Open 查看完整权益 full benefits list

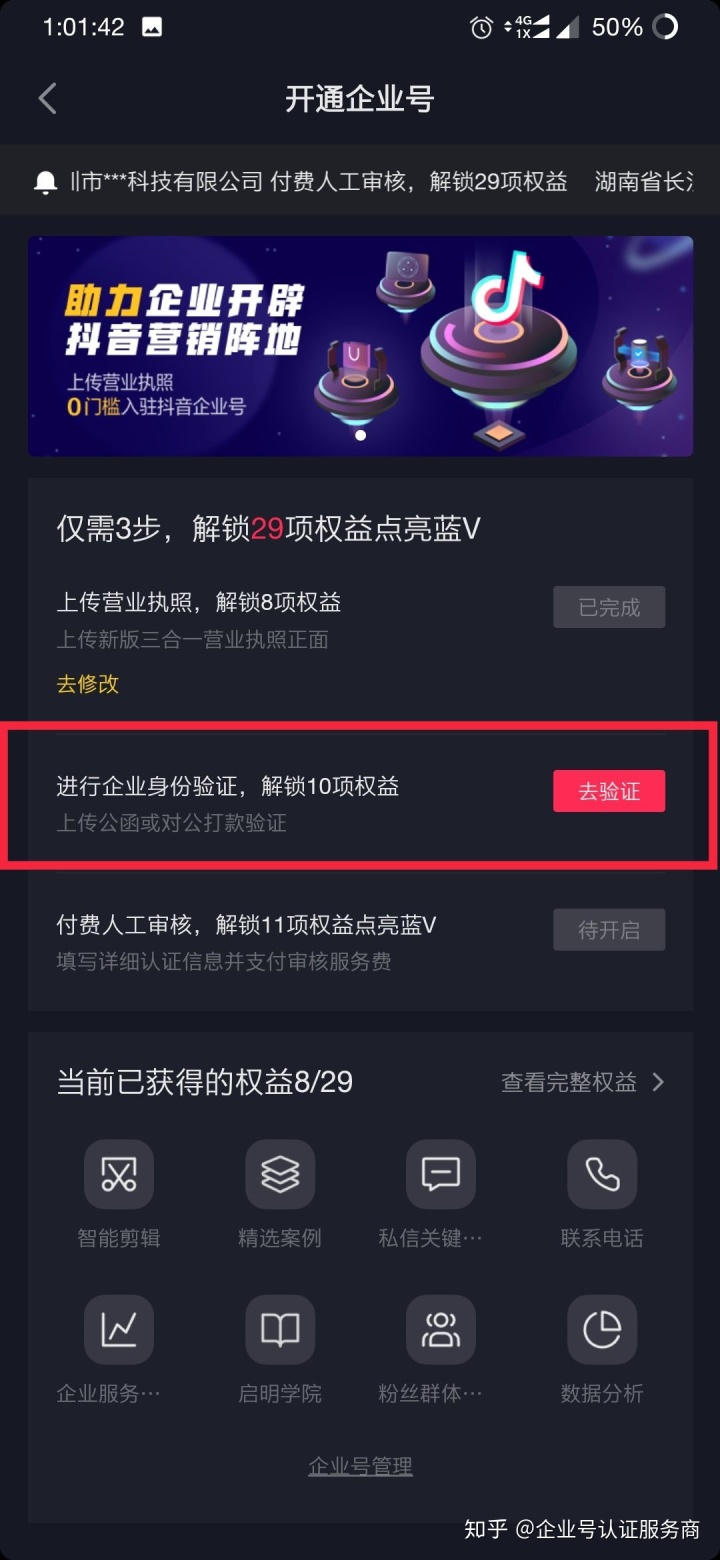pos(582,1082)
